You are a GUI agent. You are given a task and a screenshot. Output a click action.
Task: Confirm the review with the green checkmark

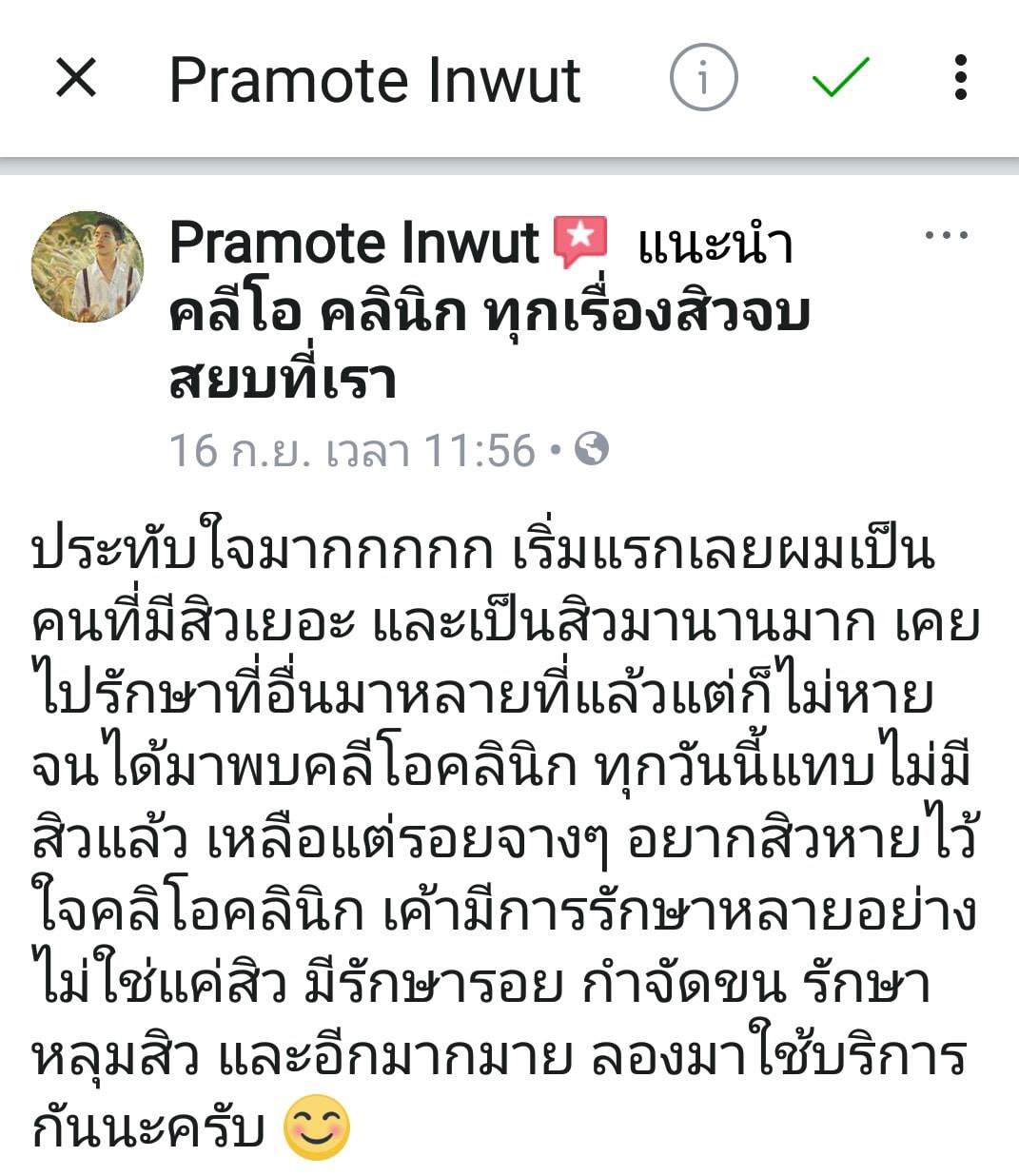837,78
